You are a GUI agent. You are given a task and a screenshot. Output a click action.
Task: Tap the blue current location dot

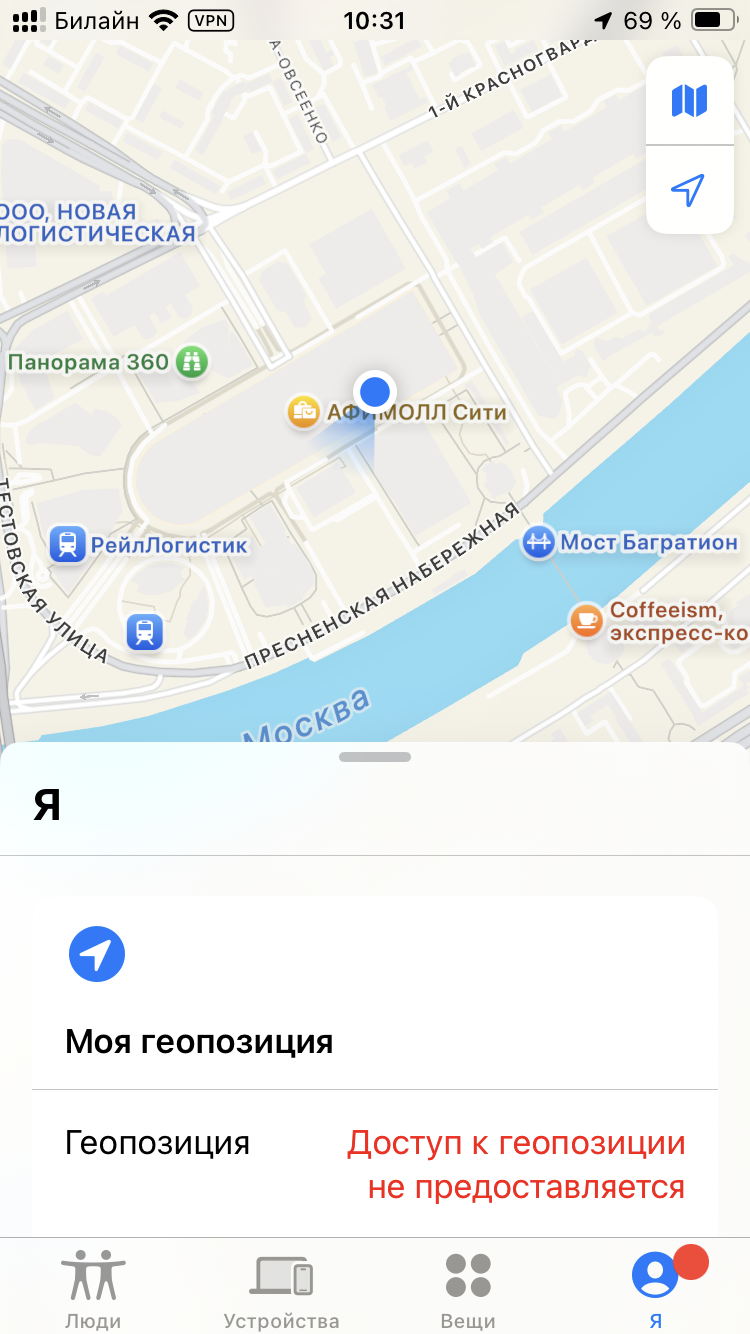pyautogui.click(x=375, y=391)
